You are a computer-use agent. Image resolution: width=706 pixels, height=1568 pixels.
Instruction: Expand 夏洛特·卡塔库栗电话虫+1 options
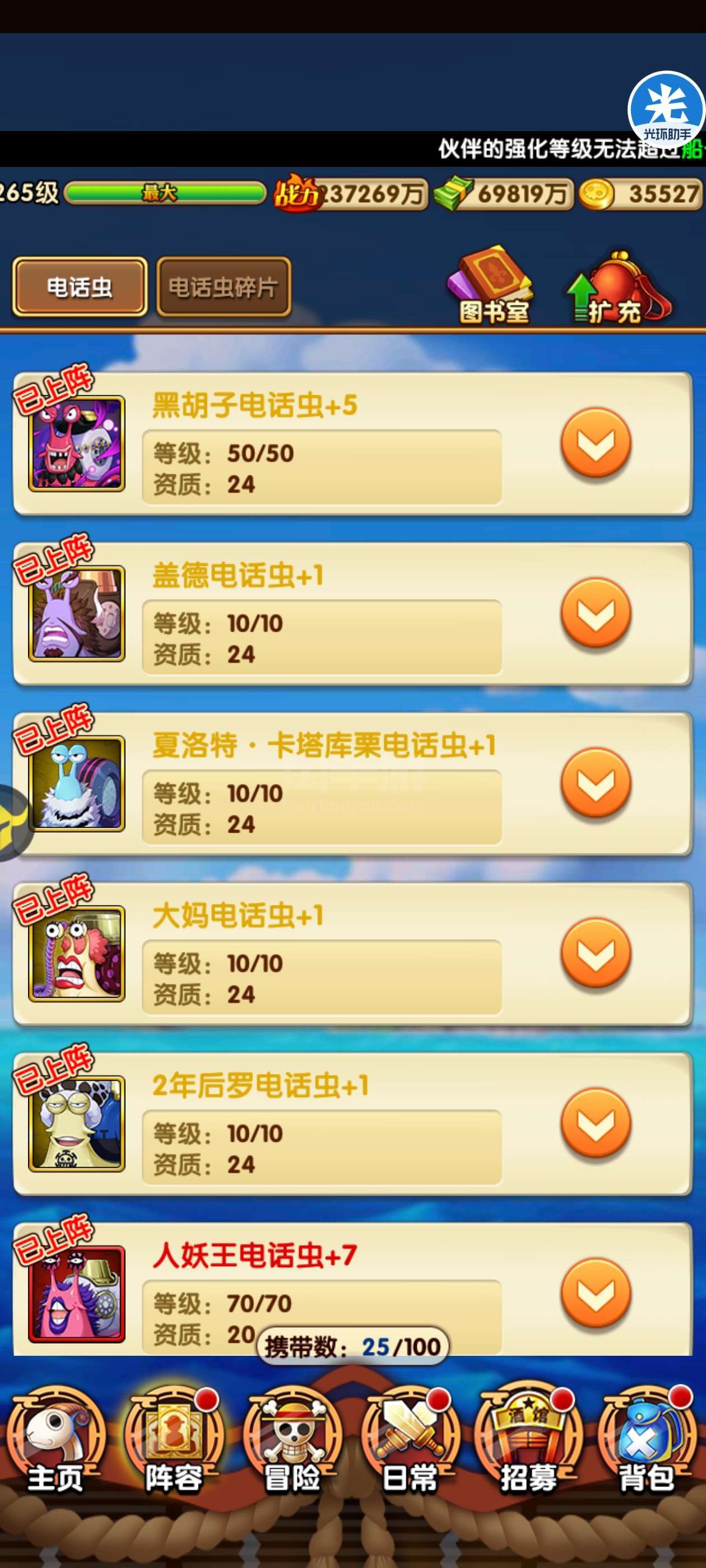[x=595, y=783]
